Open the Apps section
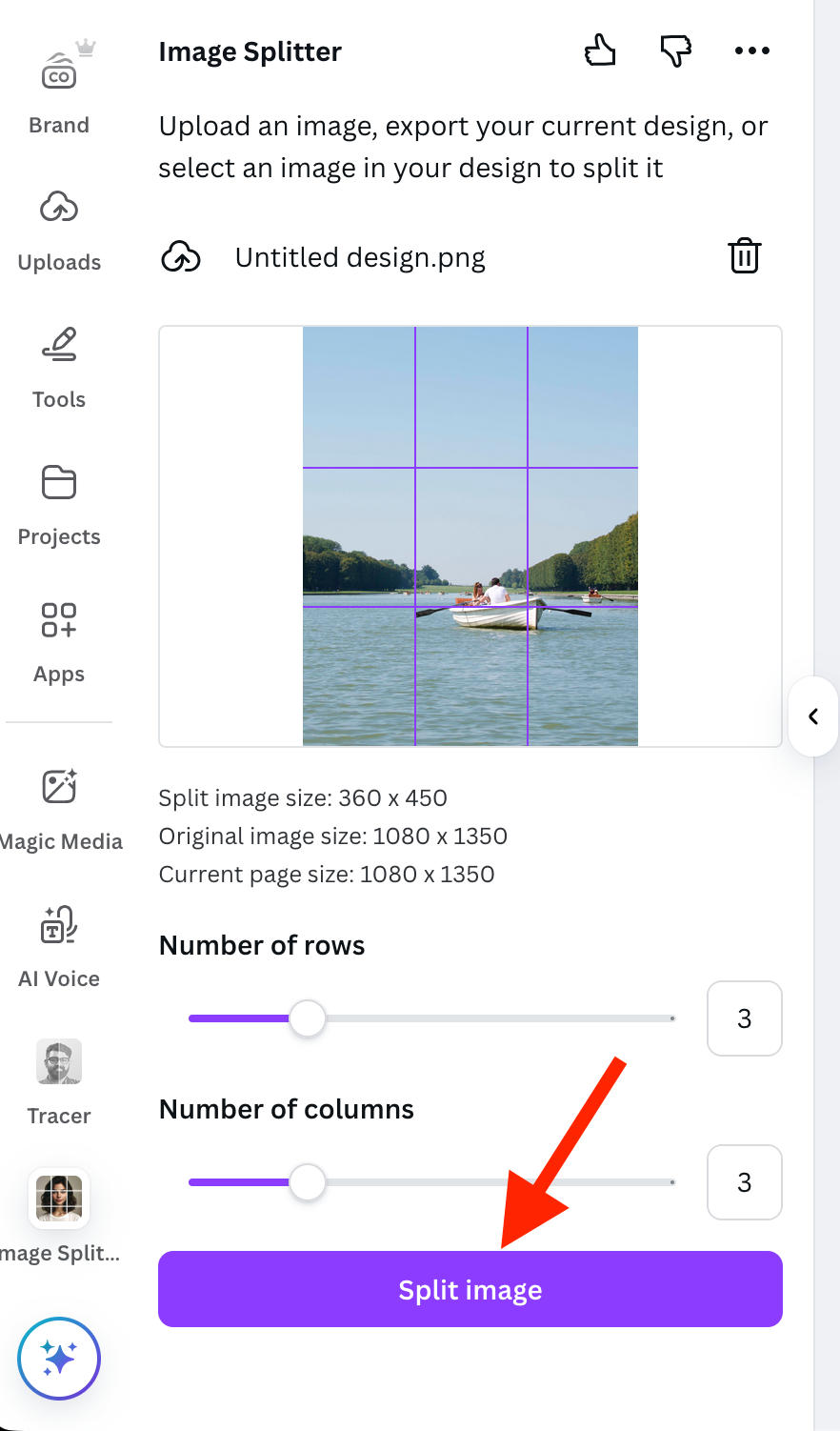The height and width of the screenshot is (1431, 840). (59, 641)
